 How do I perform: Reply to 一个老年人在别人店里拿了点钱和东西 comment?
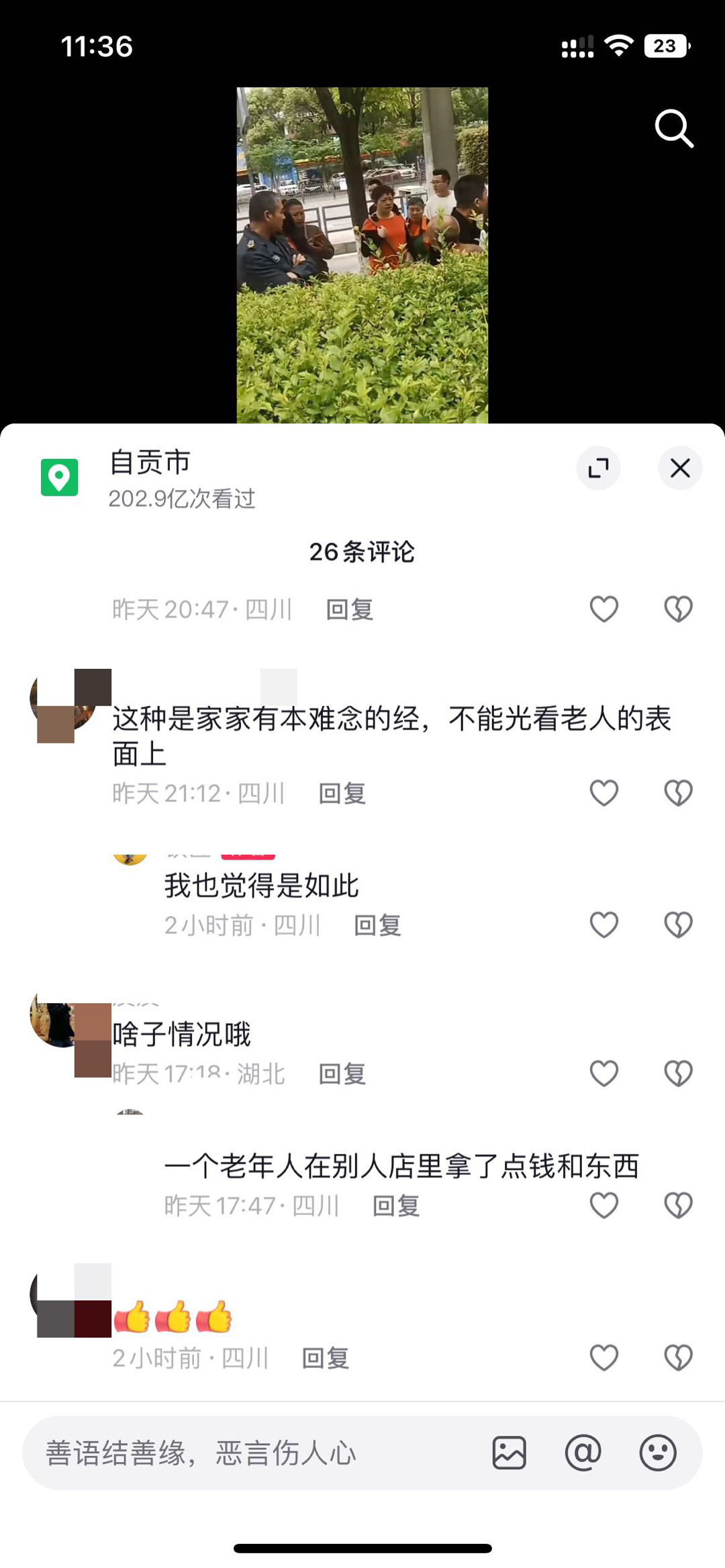[396, 1206]
